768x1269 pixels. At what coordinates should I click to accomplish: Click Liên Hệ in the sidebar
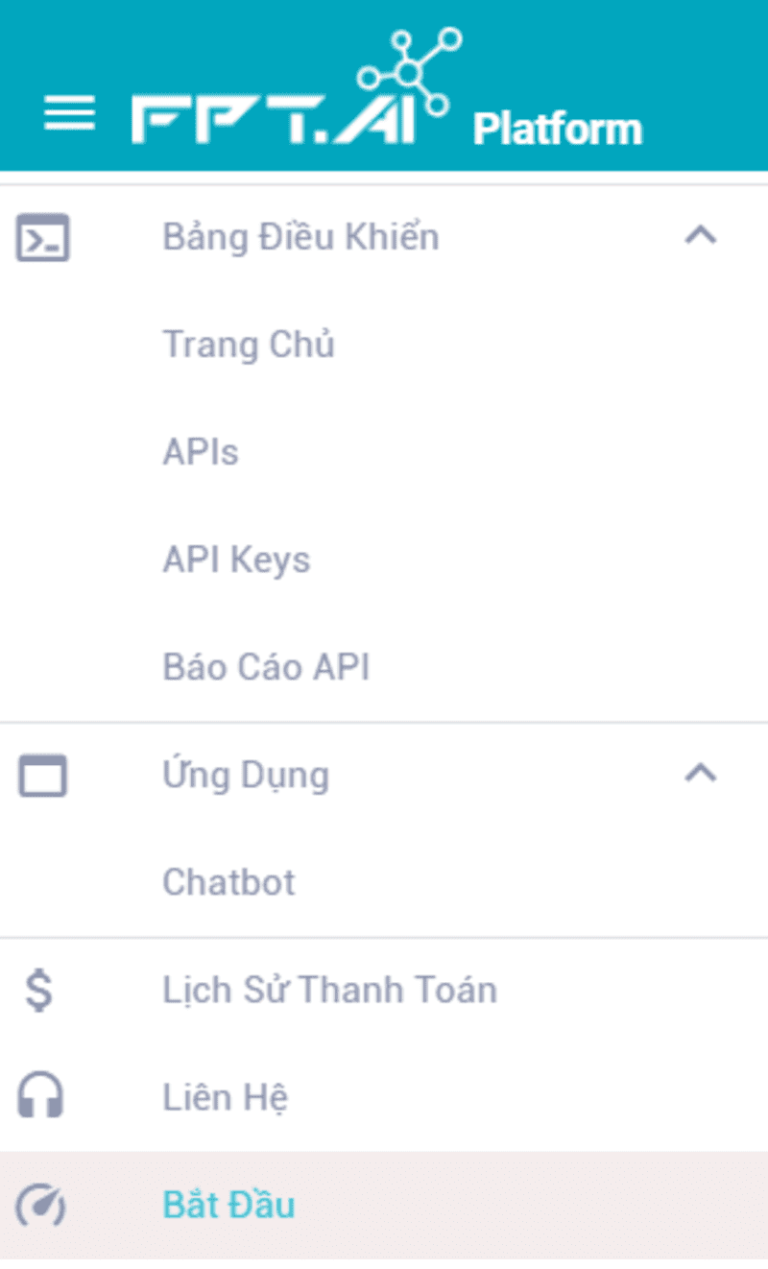coord(225,1097)
